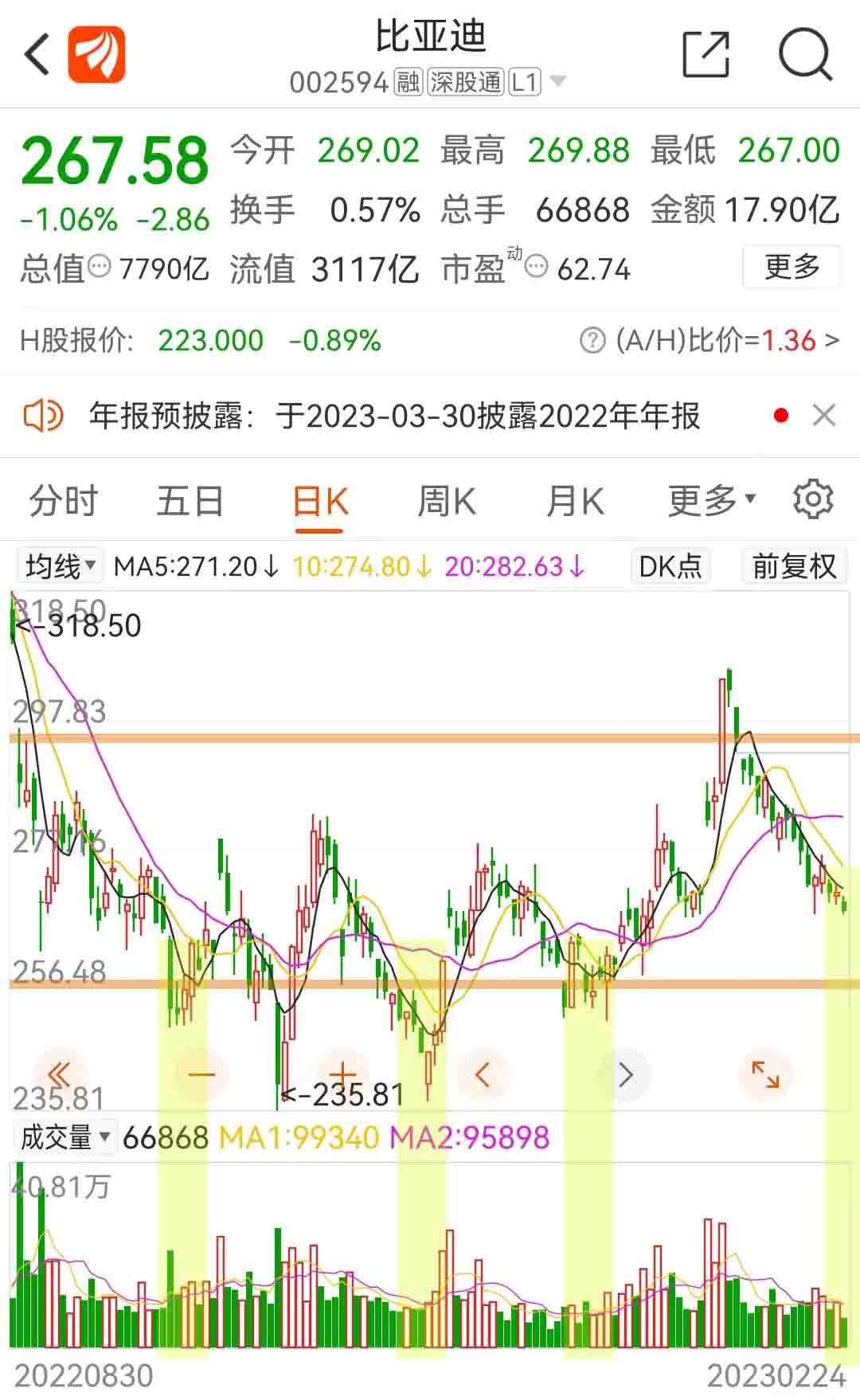Switch to the 周K chart tab

447,502
